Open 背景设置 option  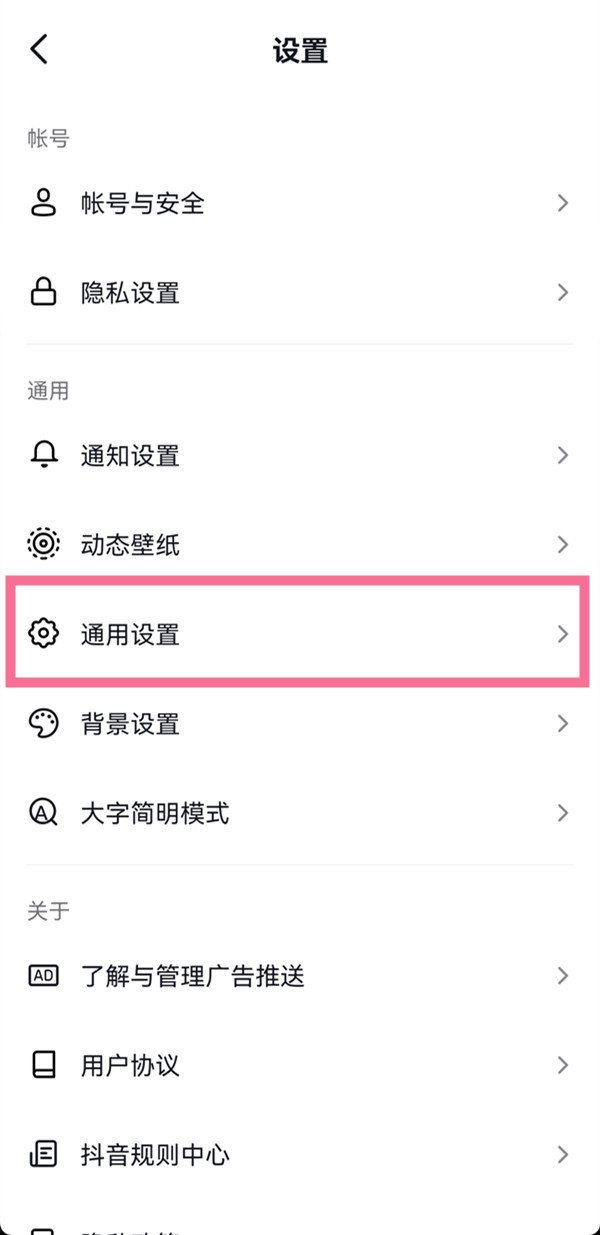298,723
